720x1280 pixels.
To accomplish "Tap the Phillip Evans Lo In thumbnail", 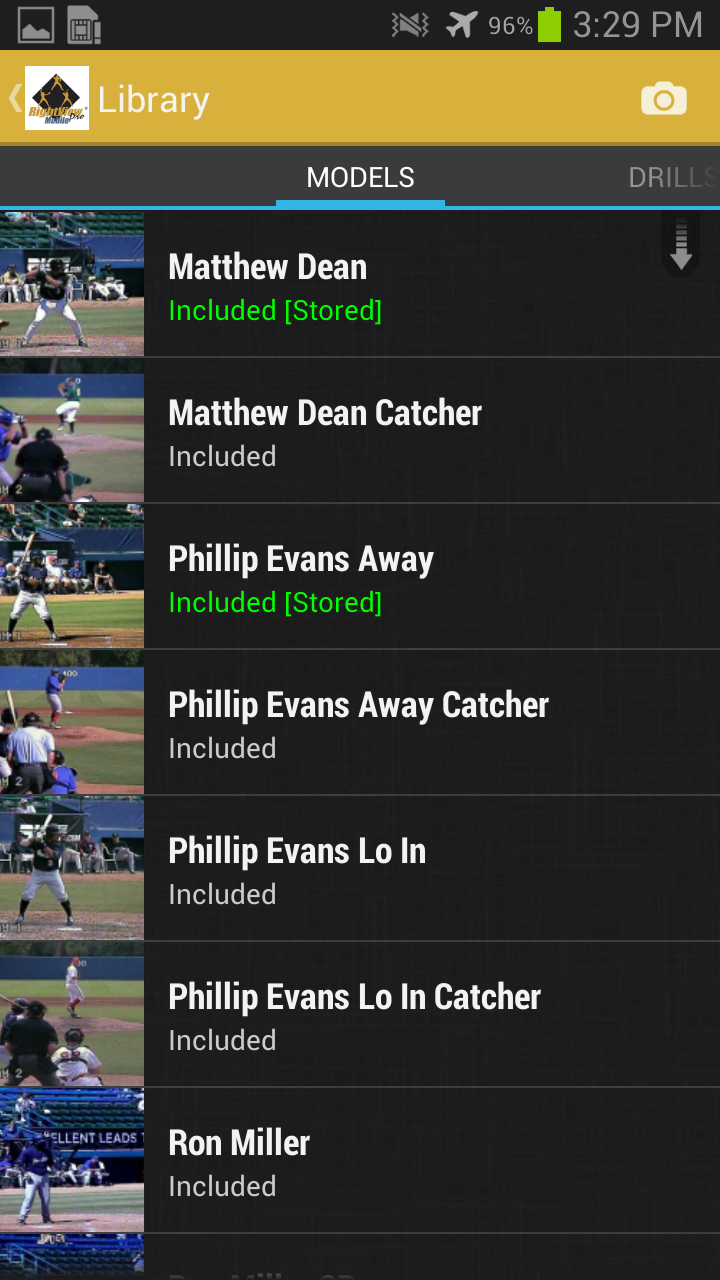I will point(72,868).
